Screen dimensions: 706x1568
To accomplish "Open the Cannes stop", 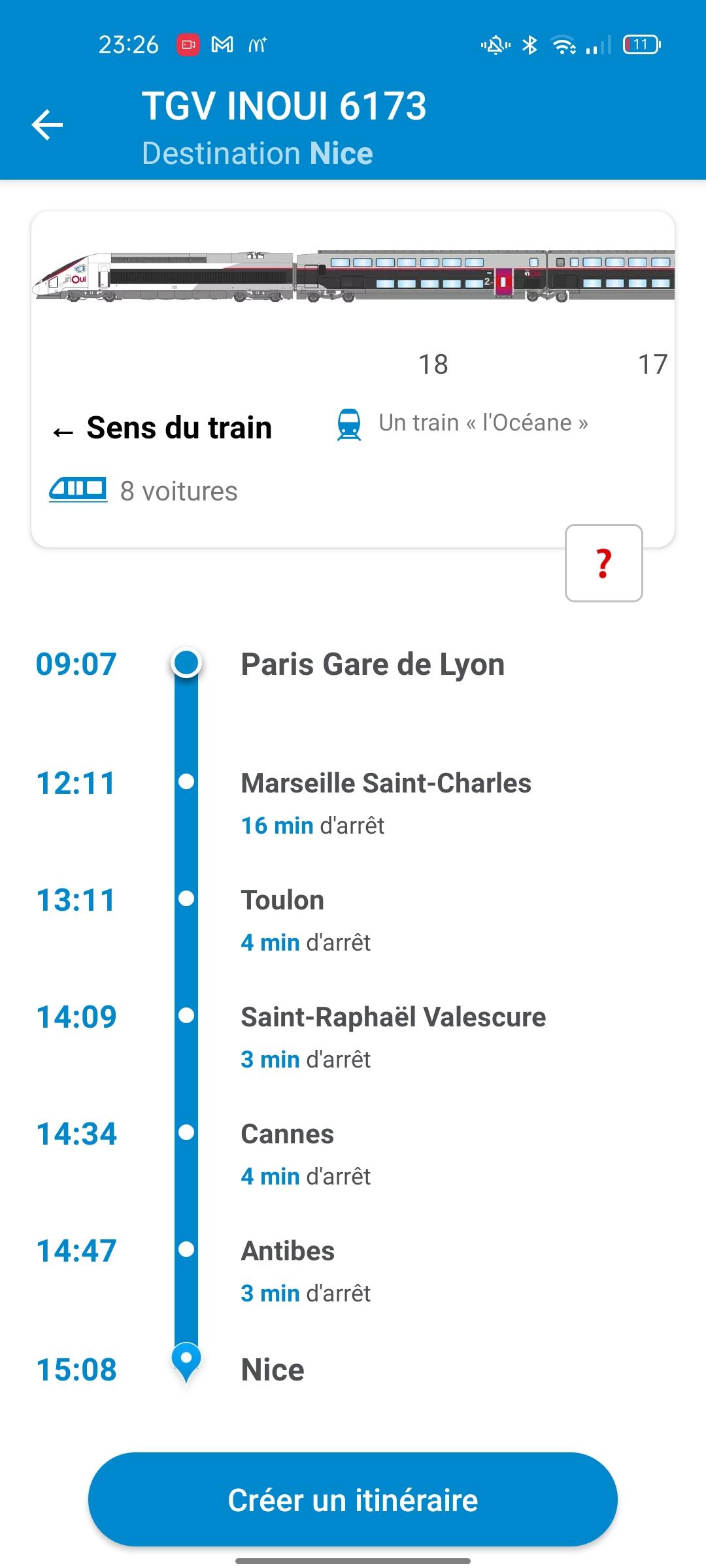I will click(287, 1134).
